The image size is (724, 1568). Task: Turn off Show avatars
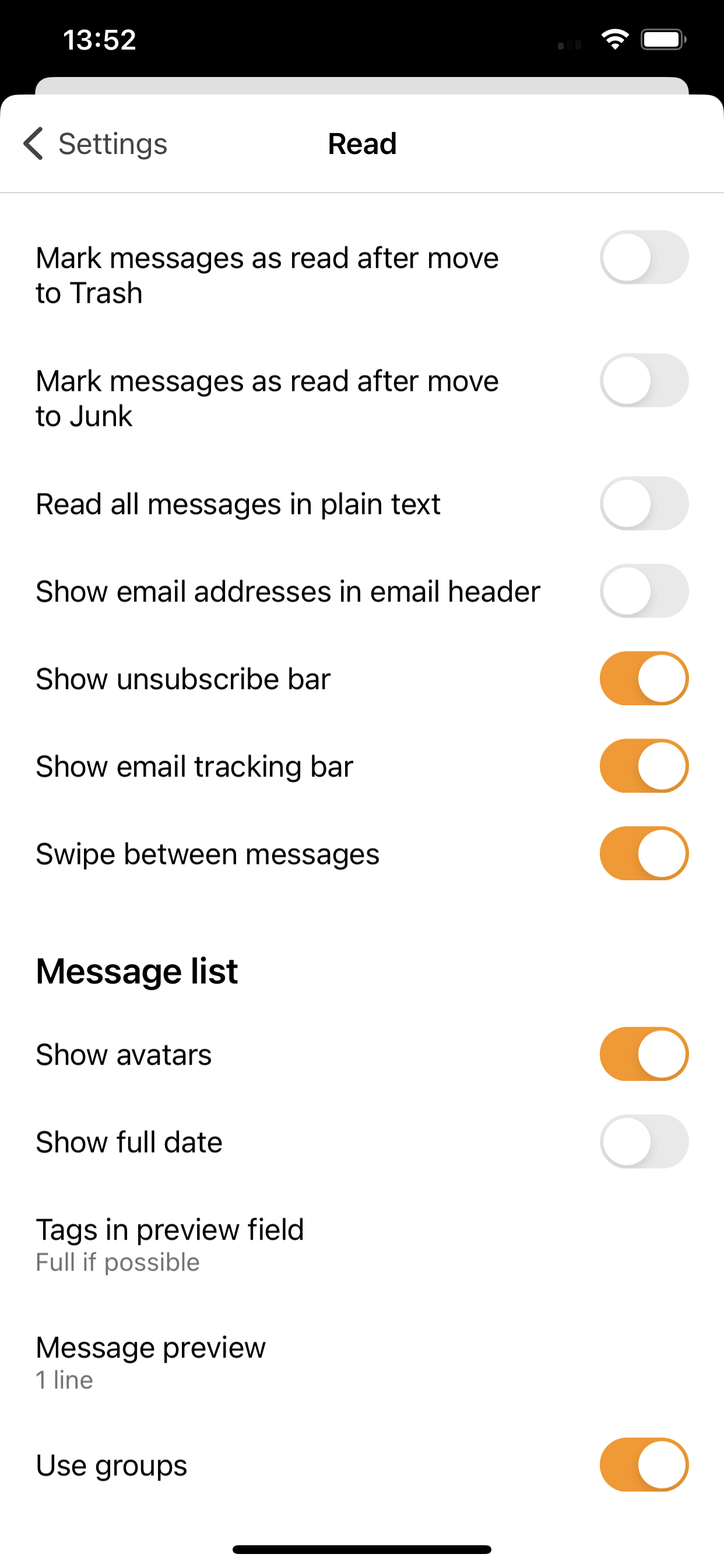[x=644, y=1054]
